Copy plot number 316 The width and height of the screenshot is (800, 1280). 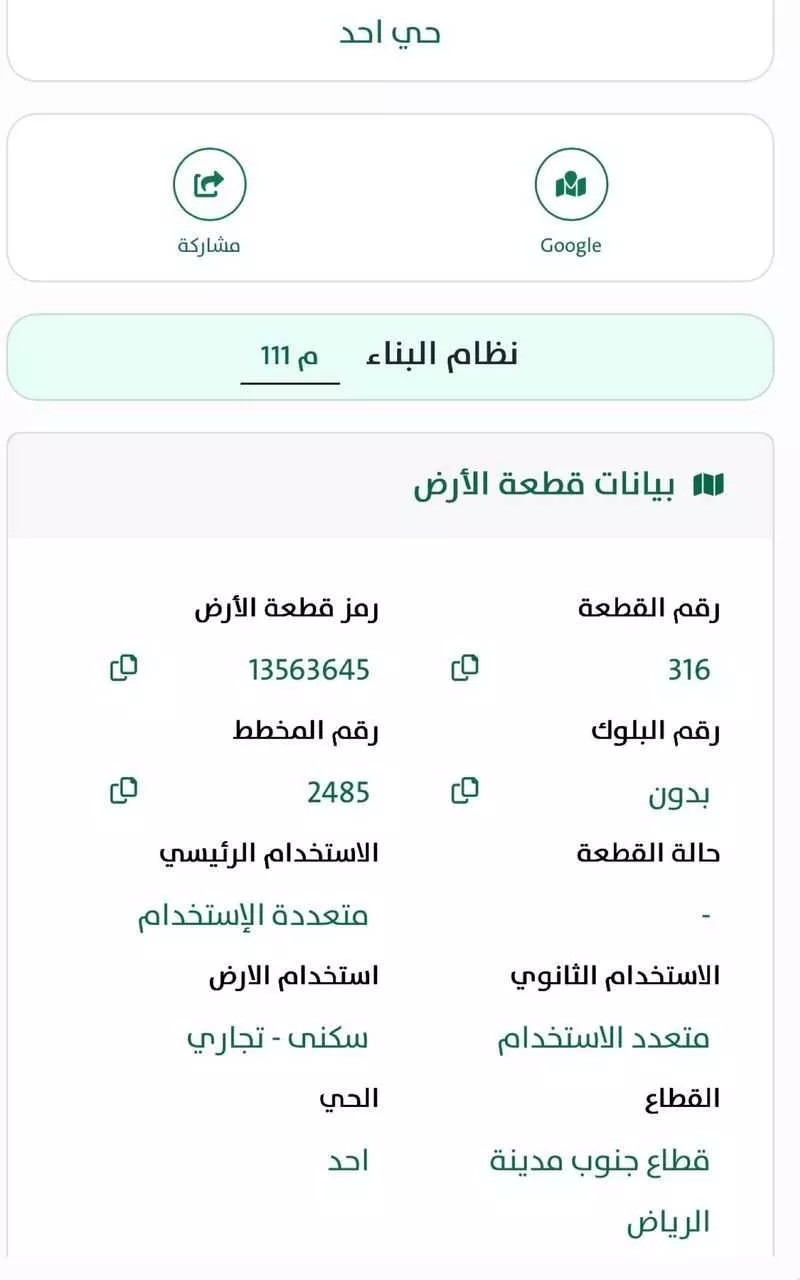[464, 667]
